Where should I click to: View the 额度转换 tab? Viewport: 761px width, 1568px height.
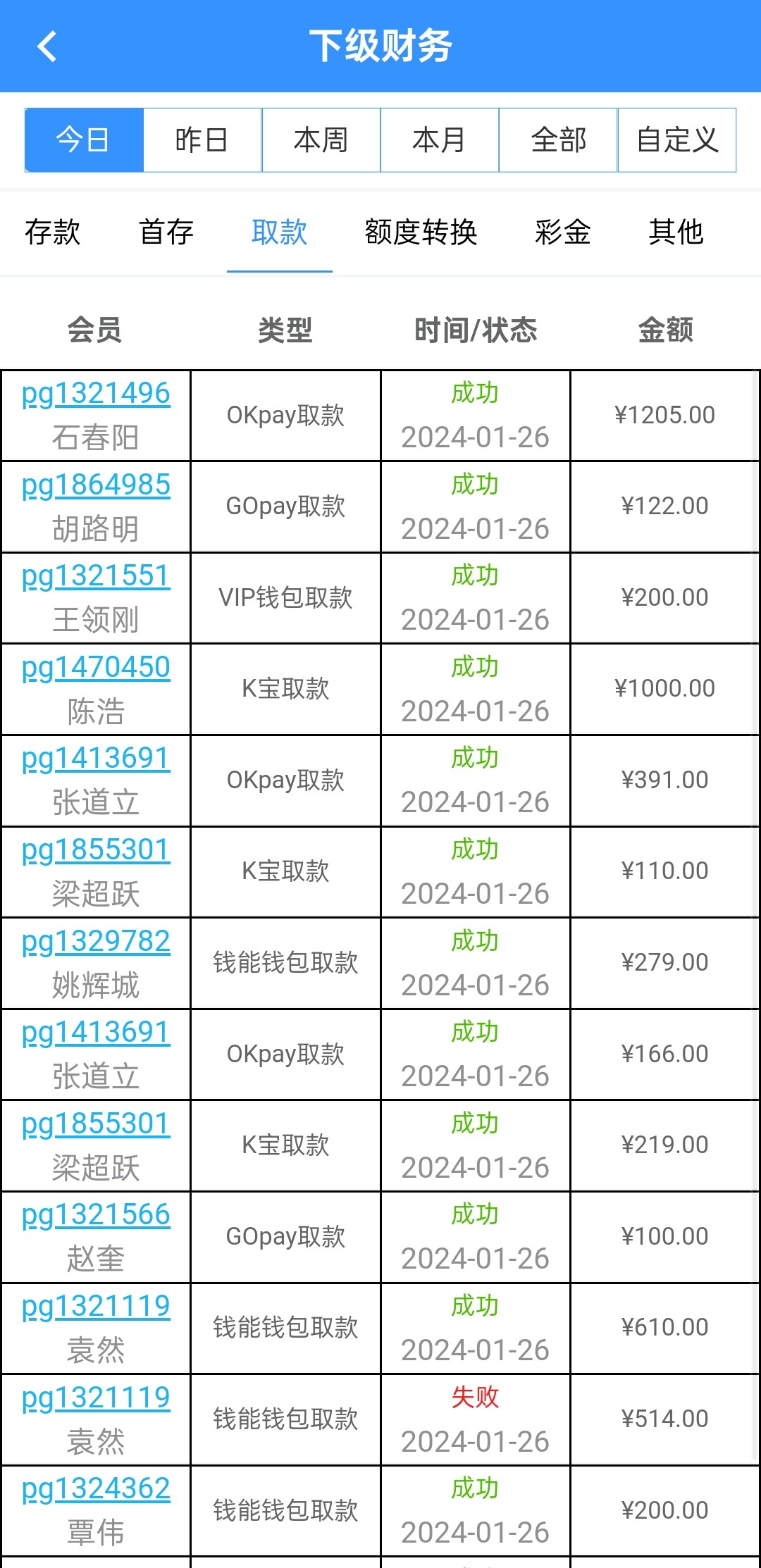(421, 232)
